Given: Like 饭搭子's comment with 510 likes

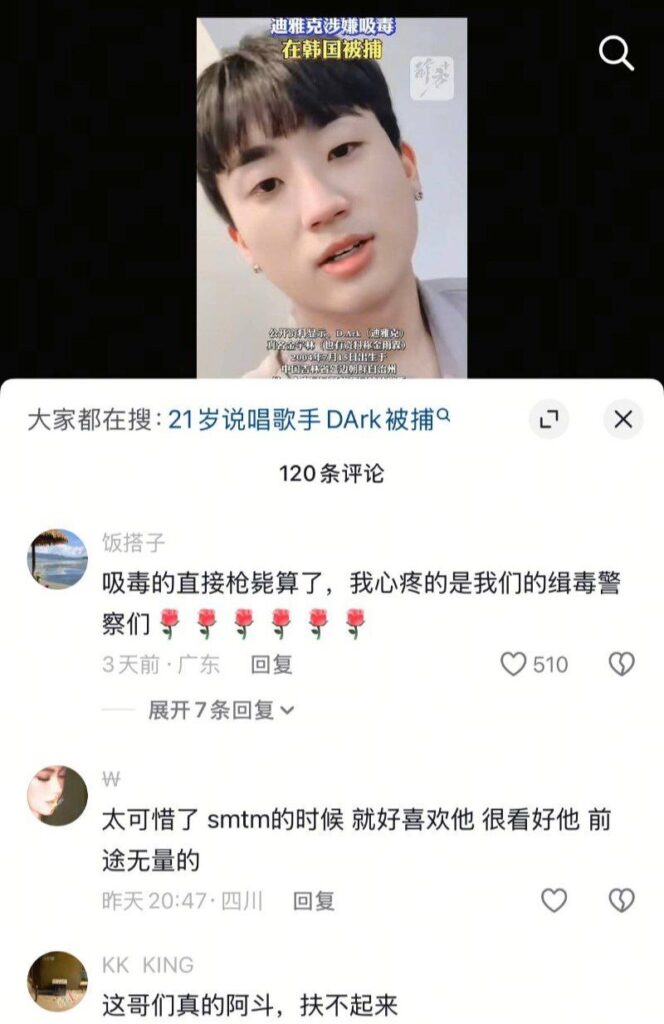Looking at the screenshot, I should pos(513,665).
